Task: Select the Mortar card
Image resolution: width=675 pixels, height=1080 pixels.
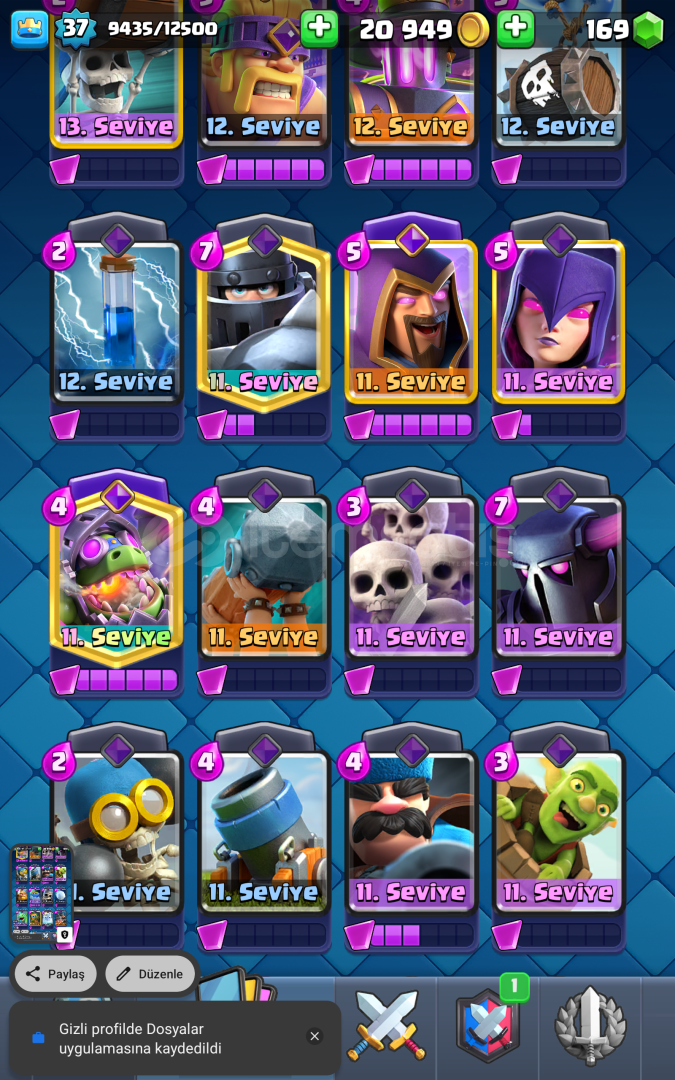Action: pyautogui.click(x=264, y=830)
